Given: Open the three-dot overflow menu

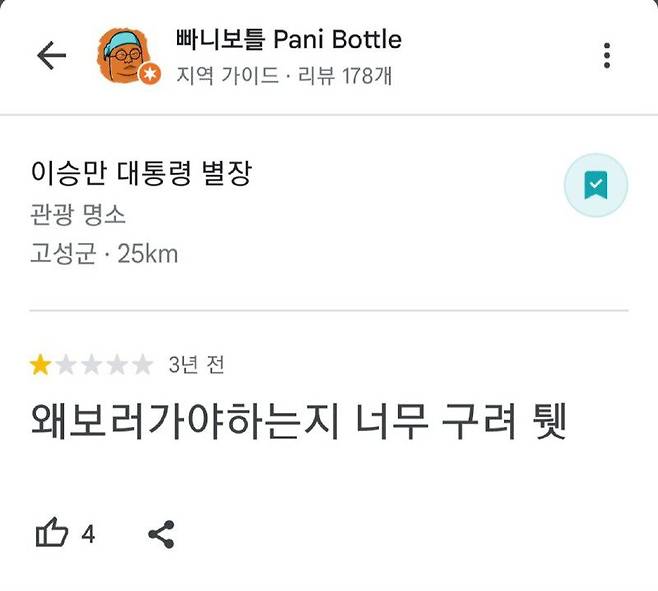Looking at the screenshot, I should (607, 56).
